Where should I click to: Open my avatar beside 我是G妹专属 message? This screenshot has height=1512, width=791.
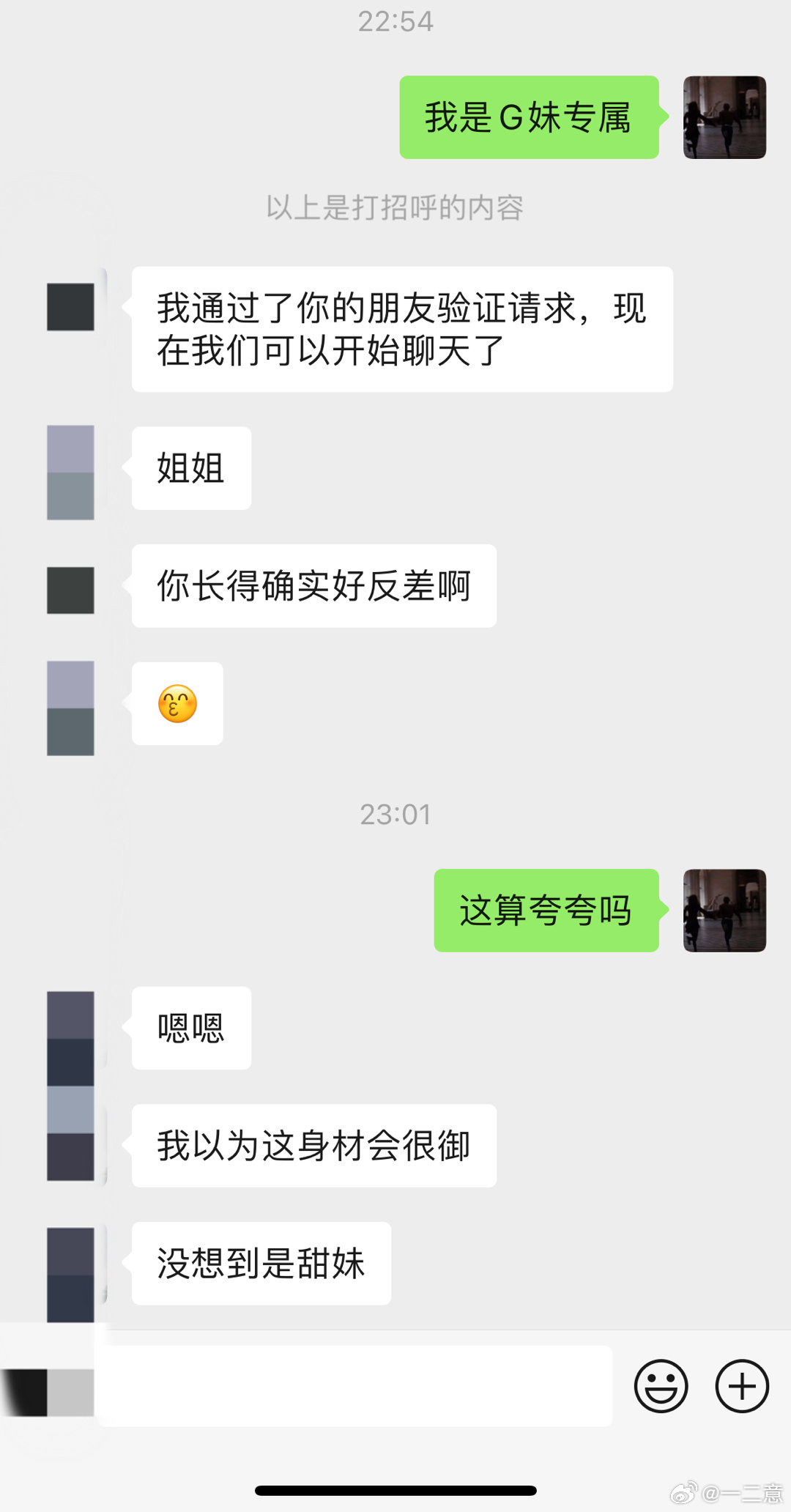click(724, 117)
